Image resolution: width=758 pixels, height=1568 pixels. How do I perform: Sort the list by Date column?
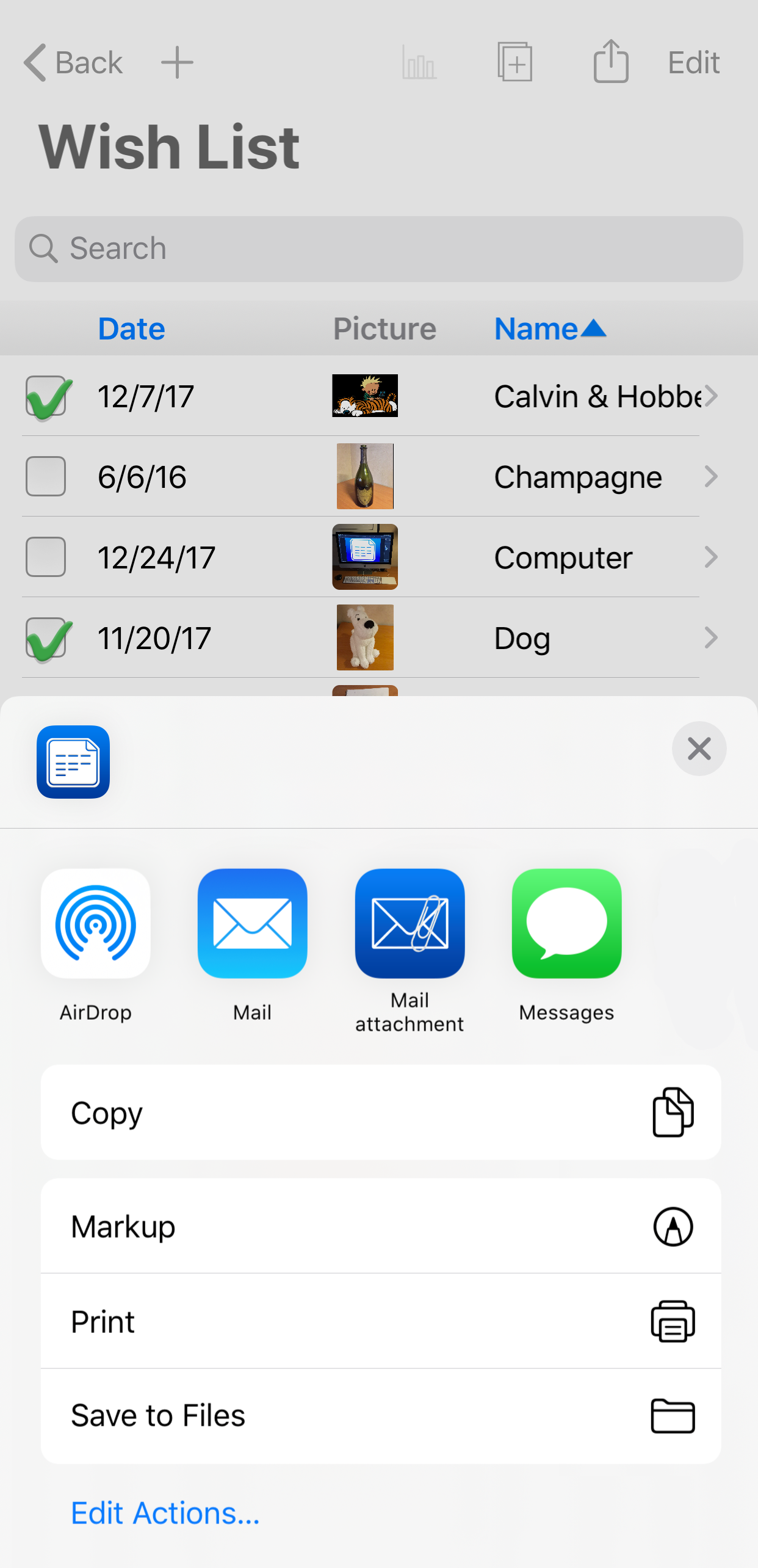click(x=131, y=328)
